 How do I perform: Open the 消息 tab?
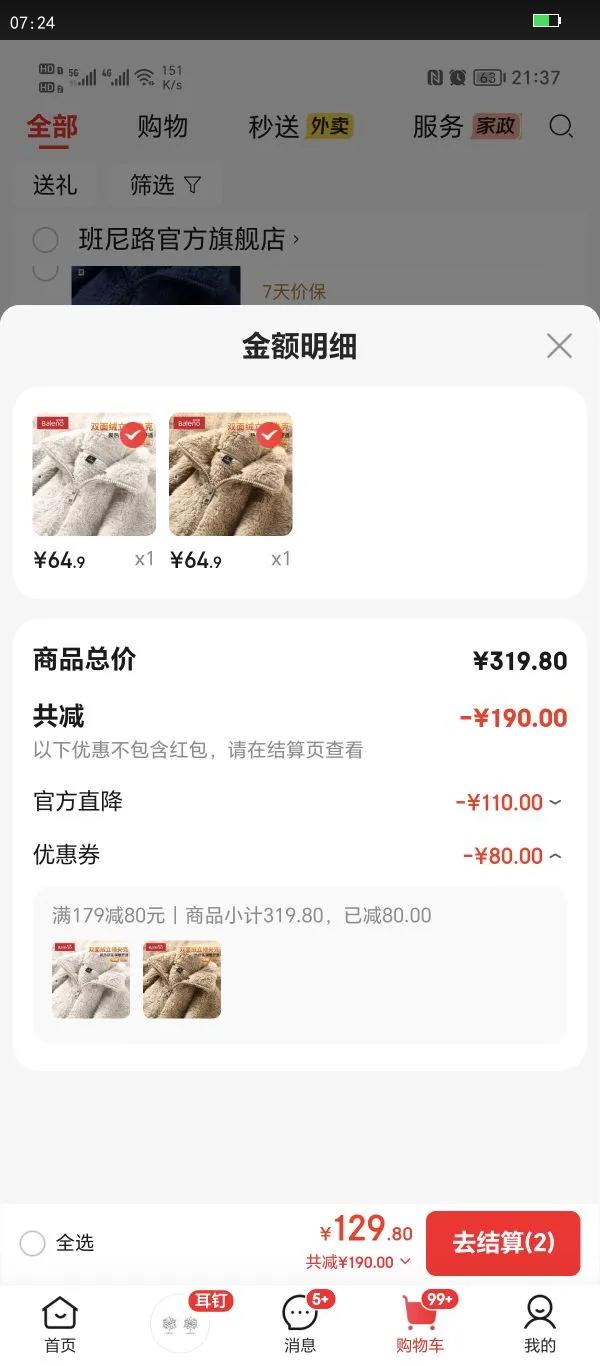click(x=300, y=1323)
